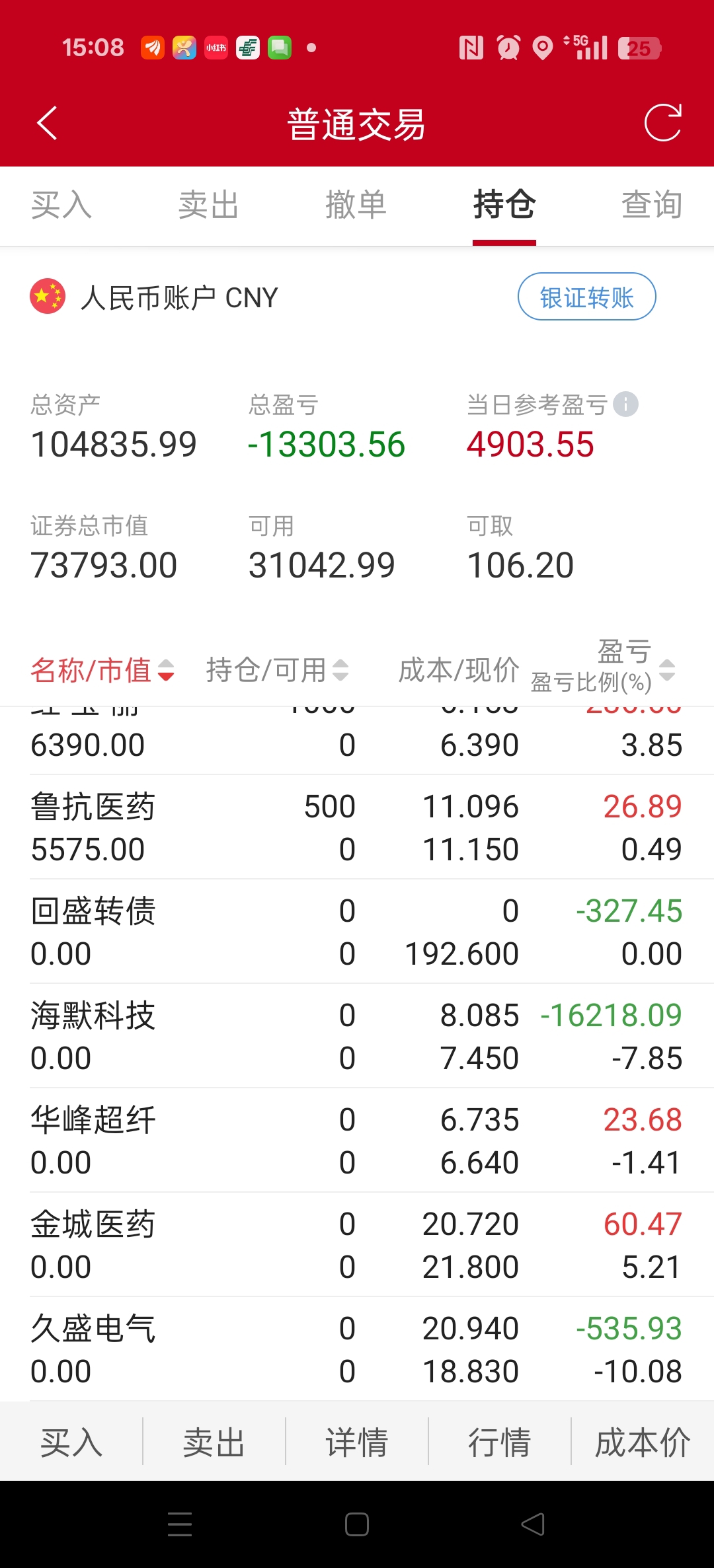Tap the info icon beside 当日参考盈亏
This screenshot has height=1568, width=714.
[625, 404]
